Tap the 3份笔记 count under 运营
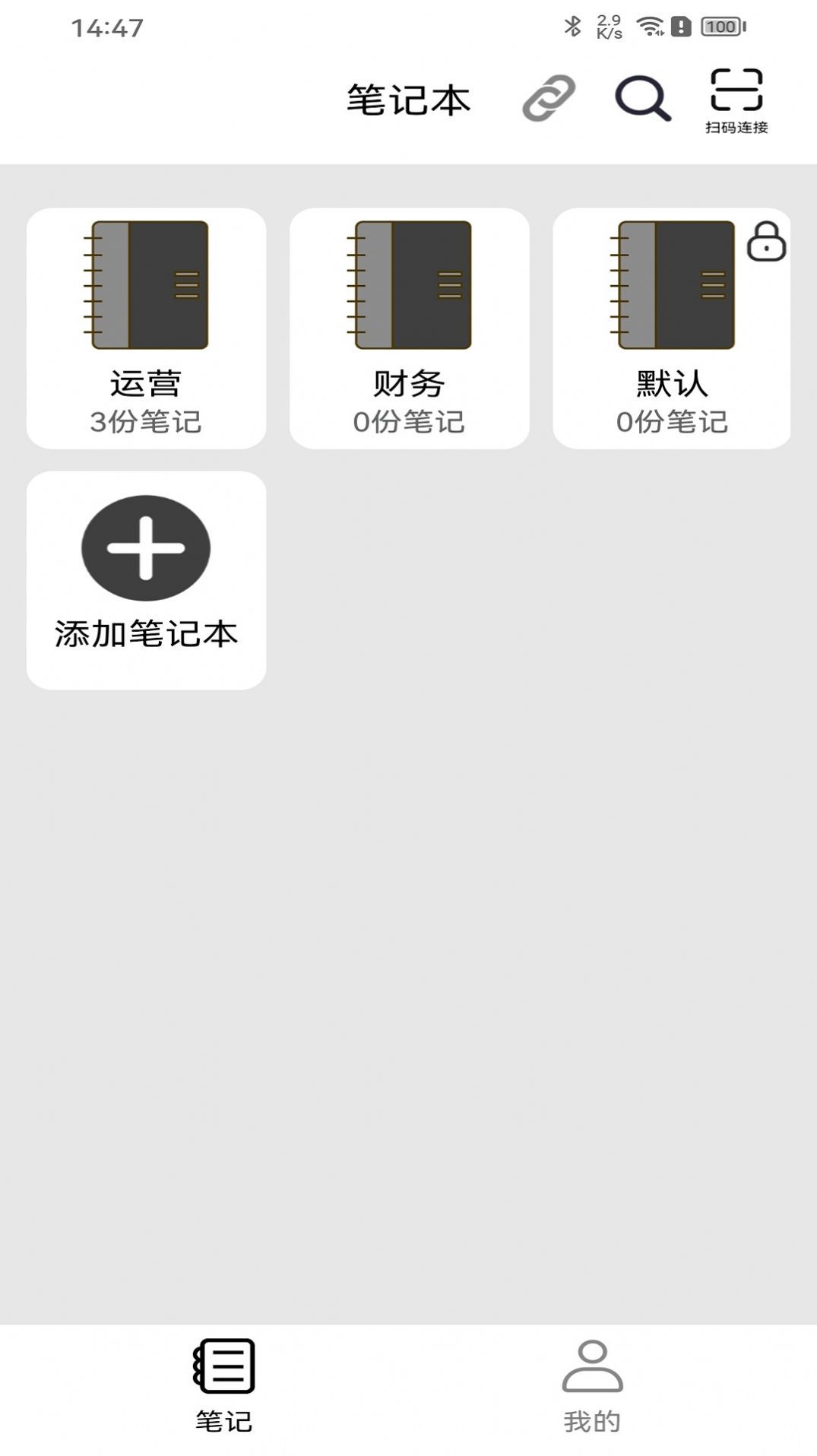817x1456 pixels. 145,423
